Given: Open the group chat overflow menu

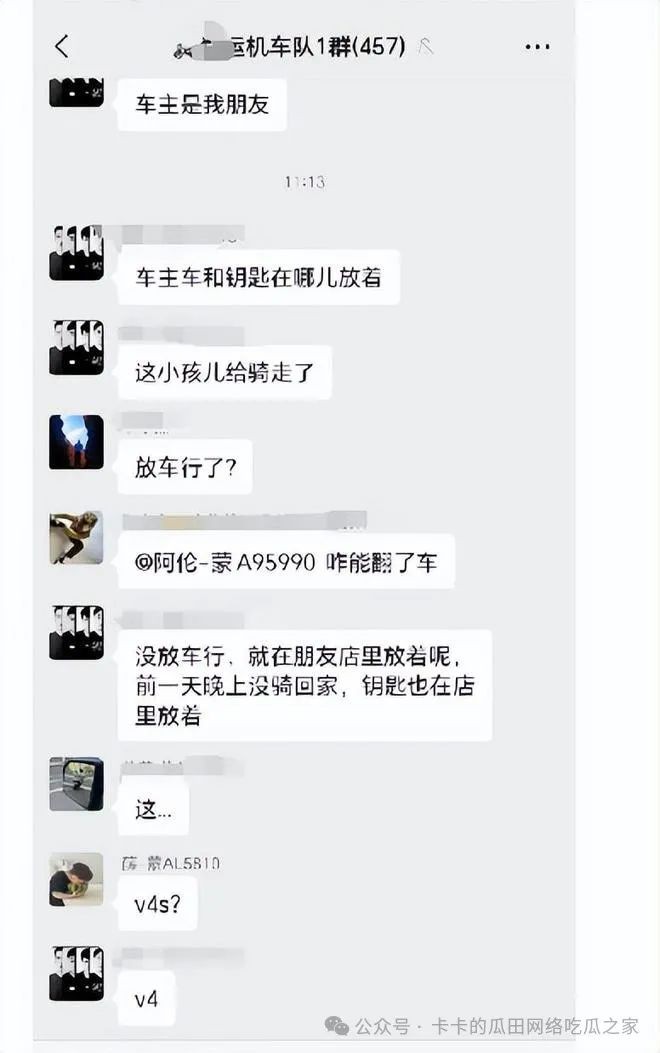Looking at the screenshot, I should [537, 46].
